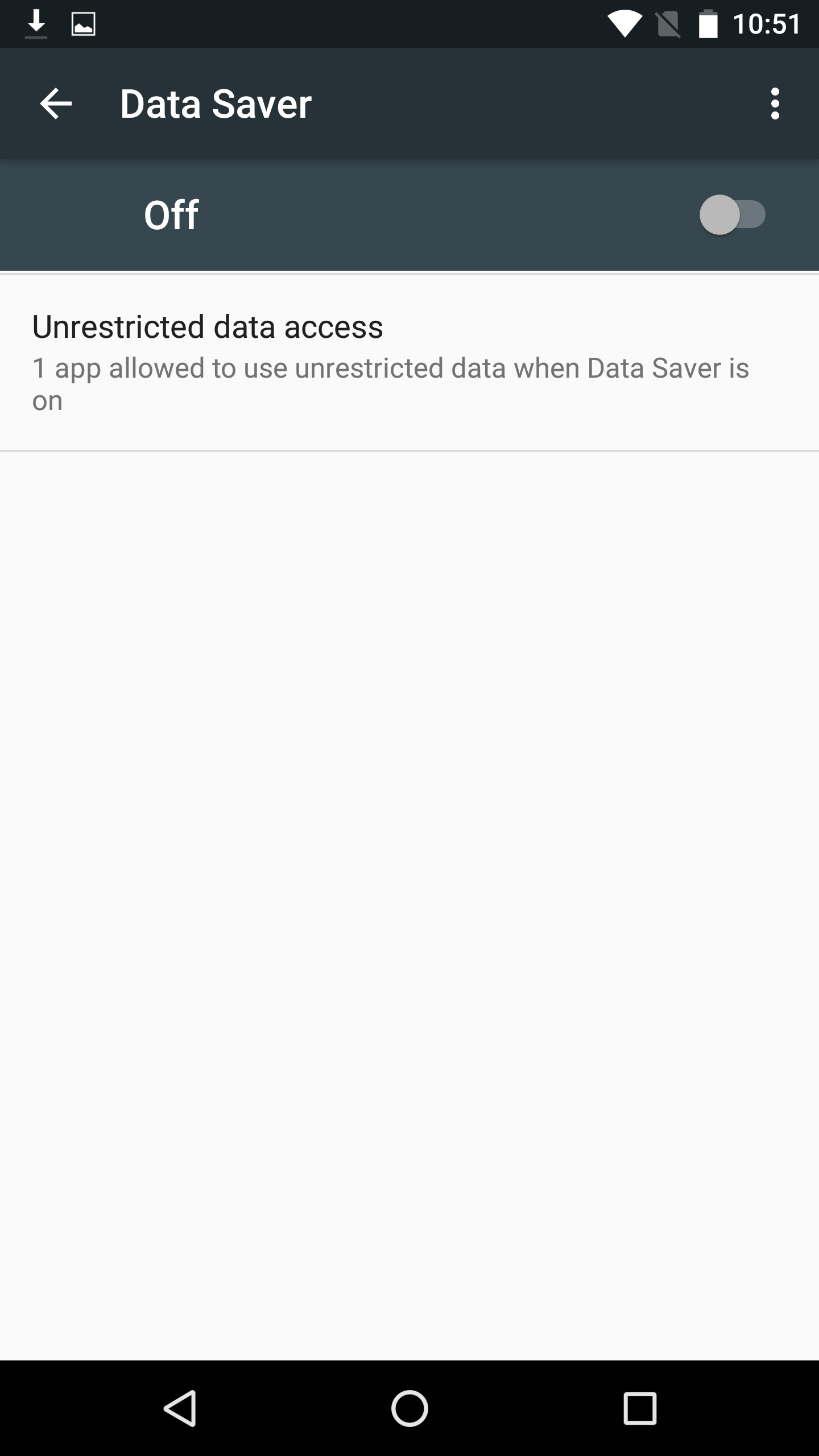Open the recent apps view
The height and width of the screenshot is (1456, 819).
(x=640, y=1408)
